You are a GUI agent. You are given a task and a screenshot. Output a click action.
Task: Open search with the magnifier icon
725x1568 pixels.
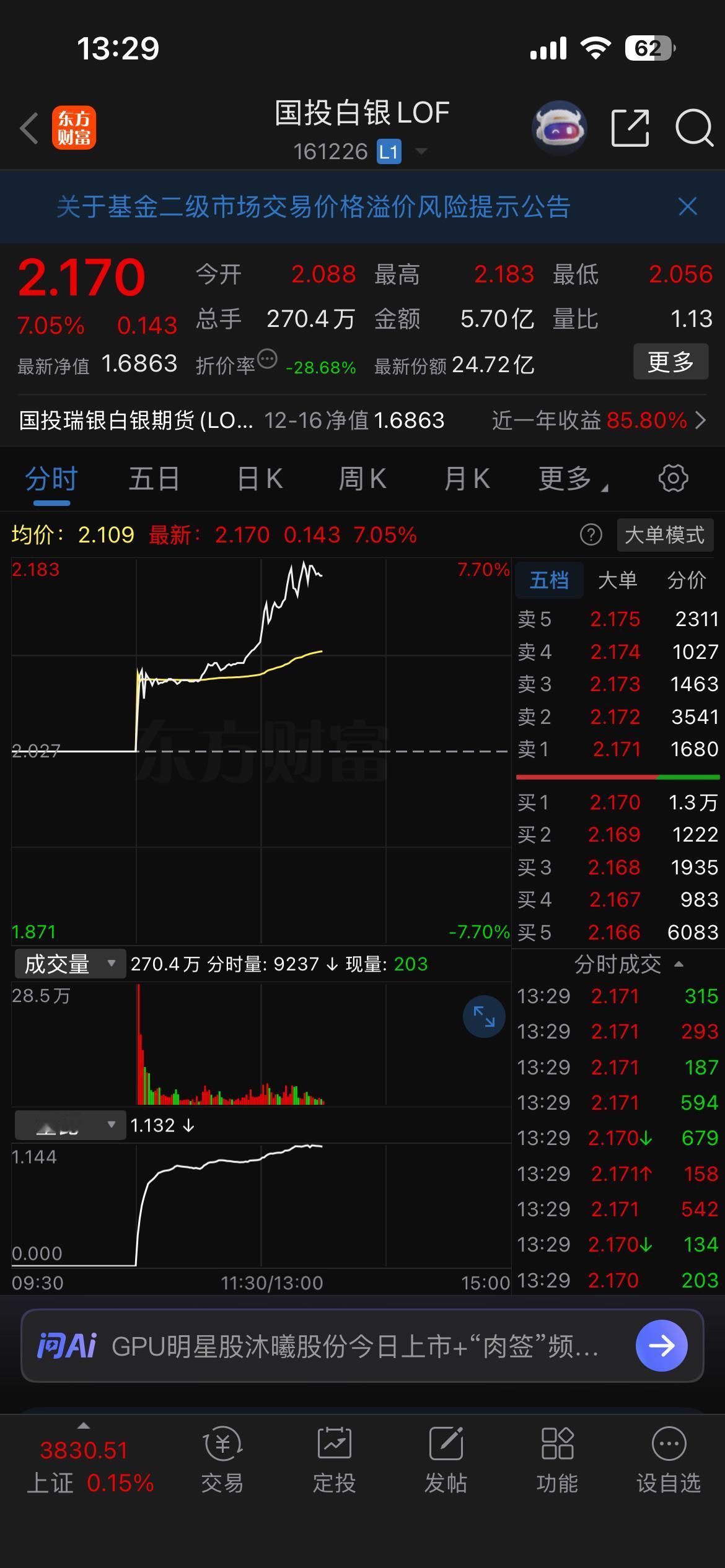695,127
